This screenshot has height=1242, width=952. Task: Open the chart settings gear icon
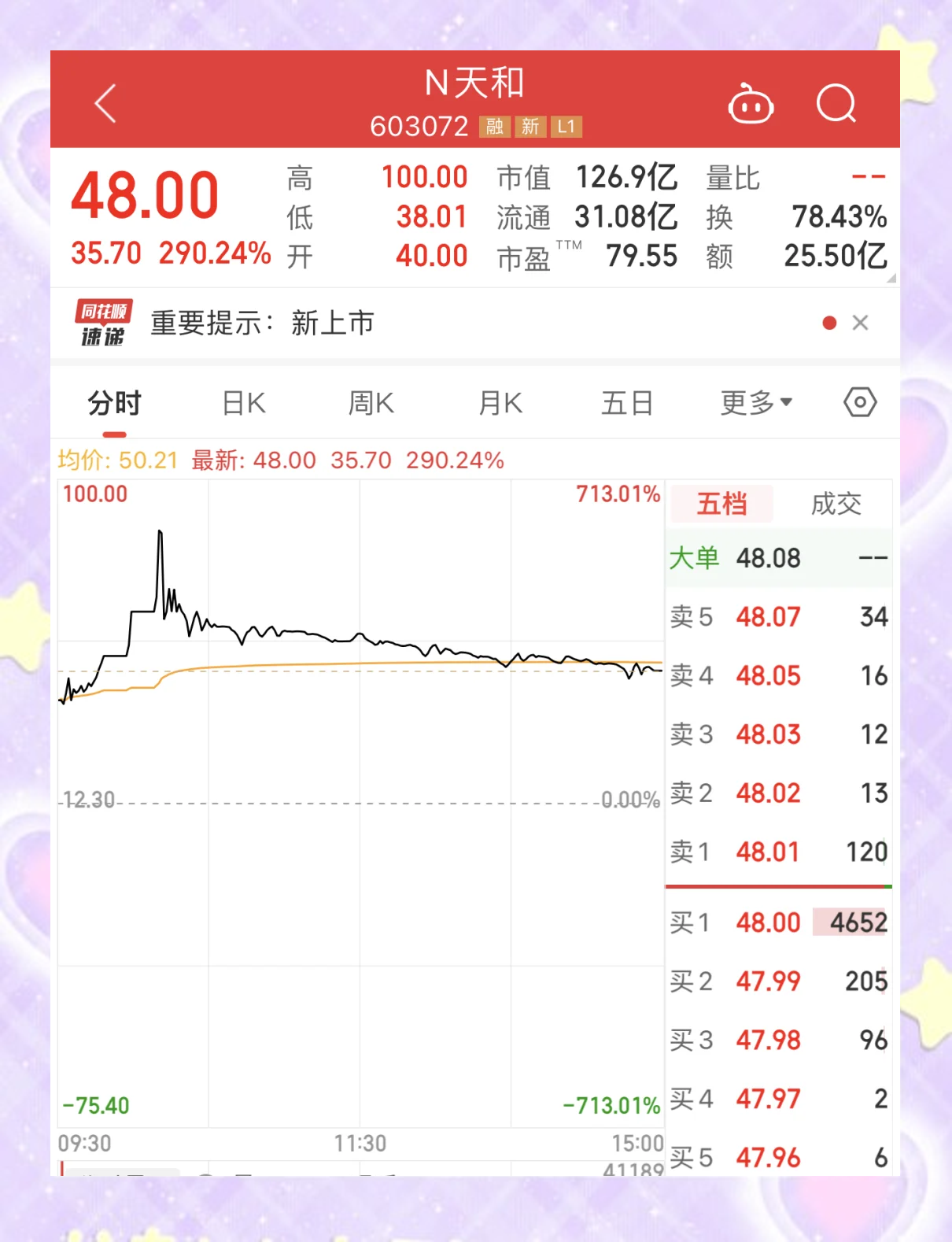tap(858, 402)
